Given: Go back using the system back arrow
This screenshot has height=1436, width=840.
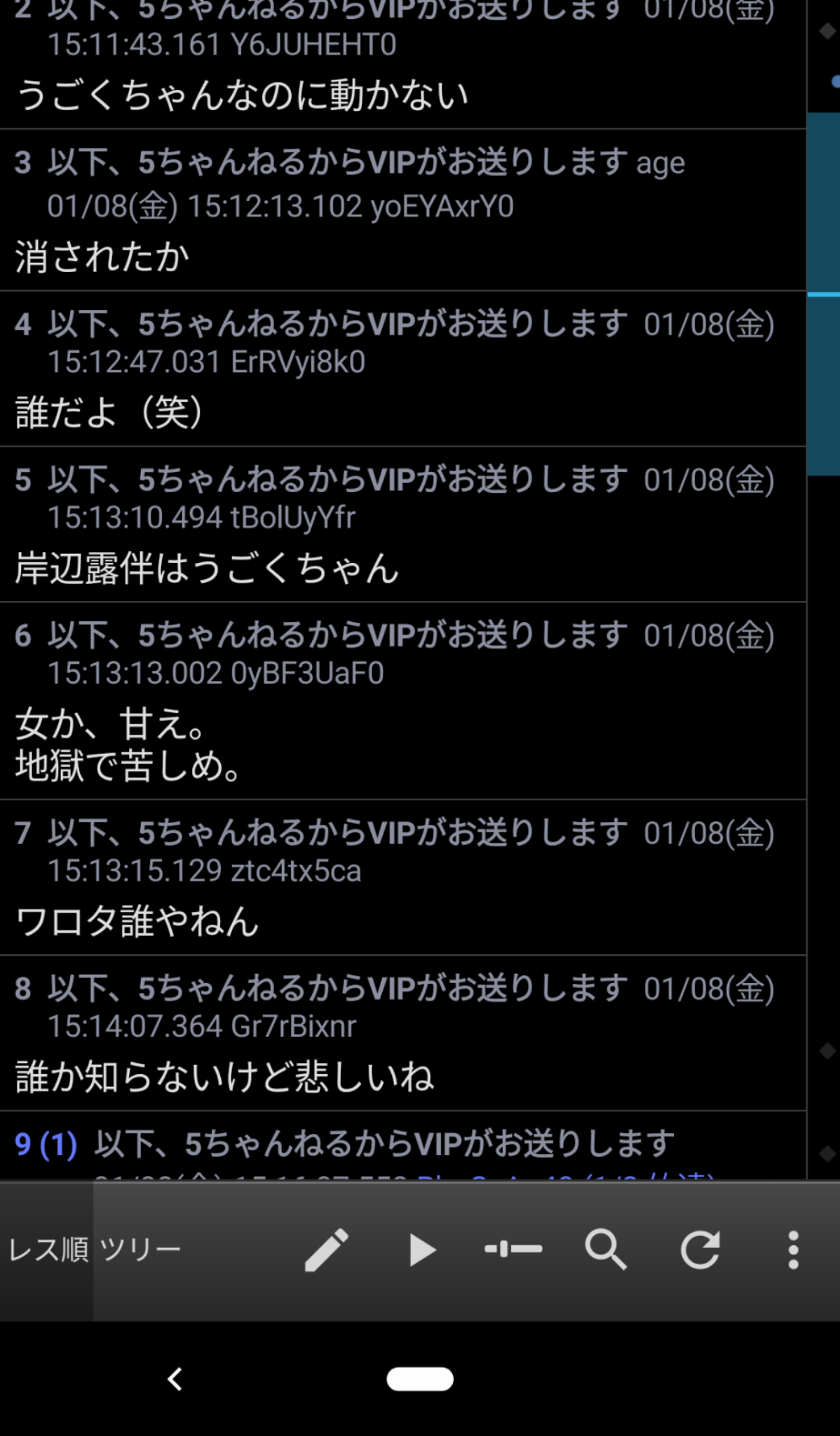Looking at the screenshot, I should (175, 1379).
